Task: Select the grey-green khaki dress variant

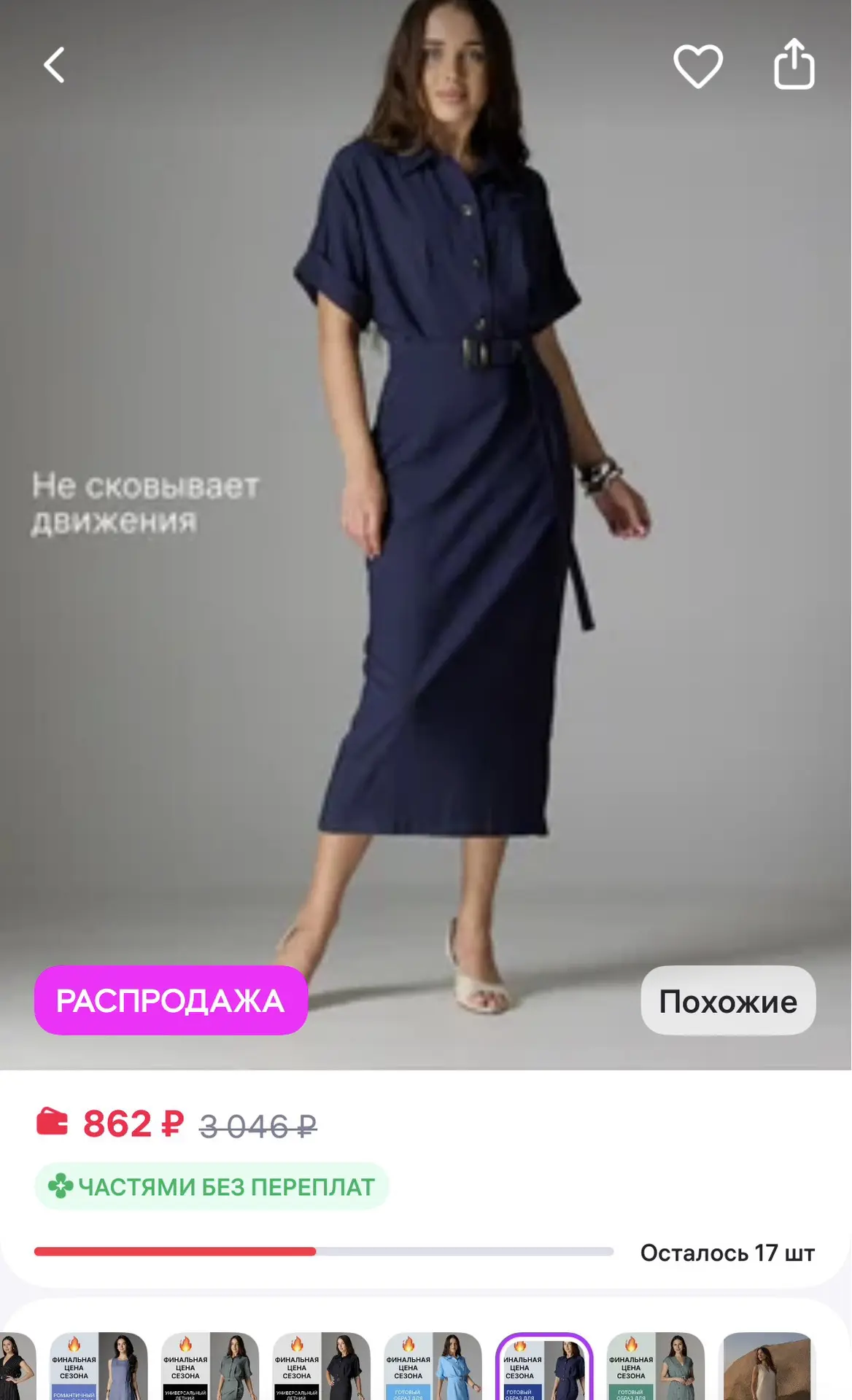Action: pos(210,1366)
